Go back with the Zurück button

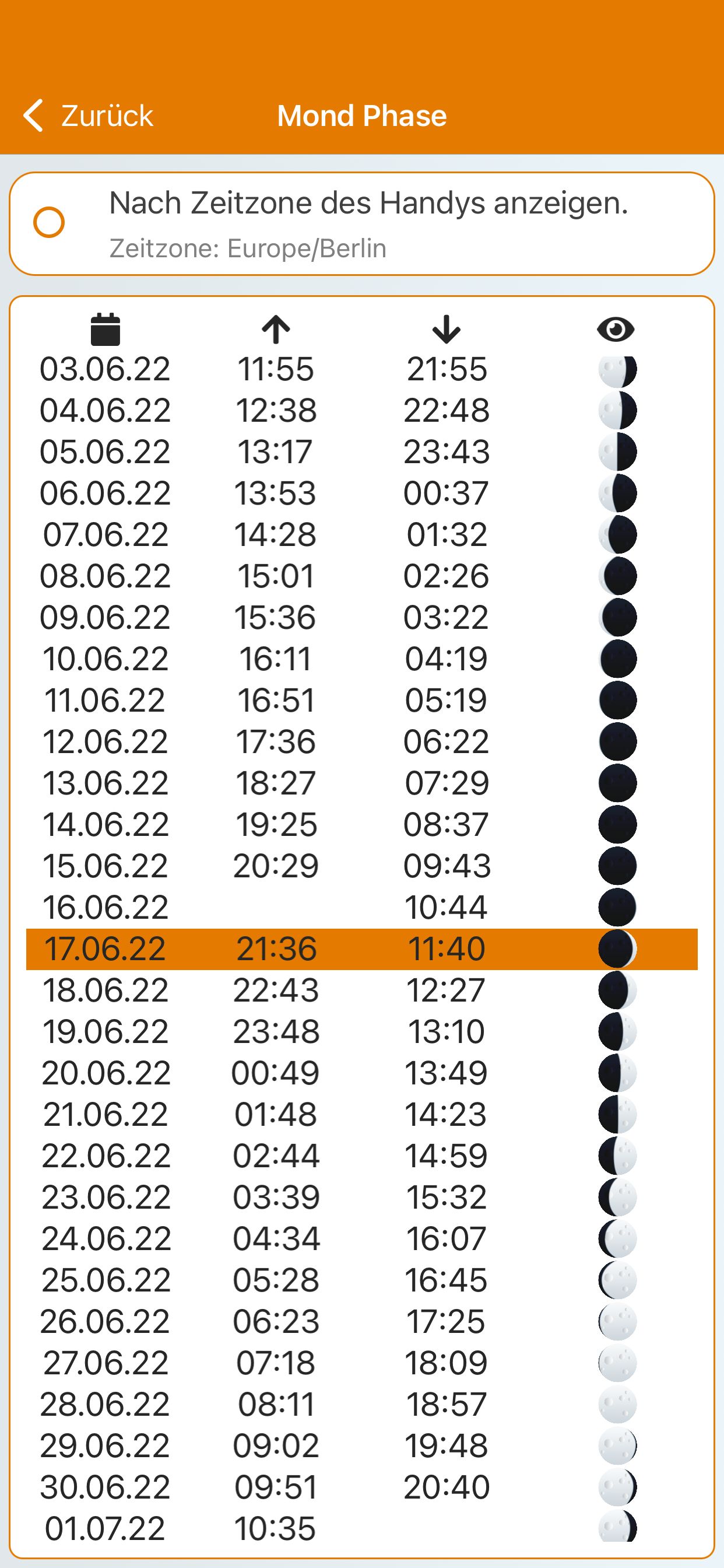click(88, 116)
